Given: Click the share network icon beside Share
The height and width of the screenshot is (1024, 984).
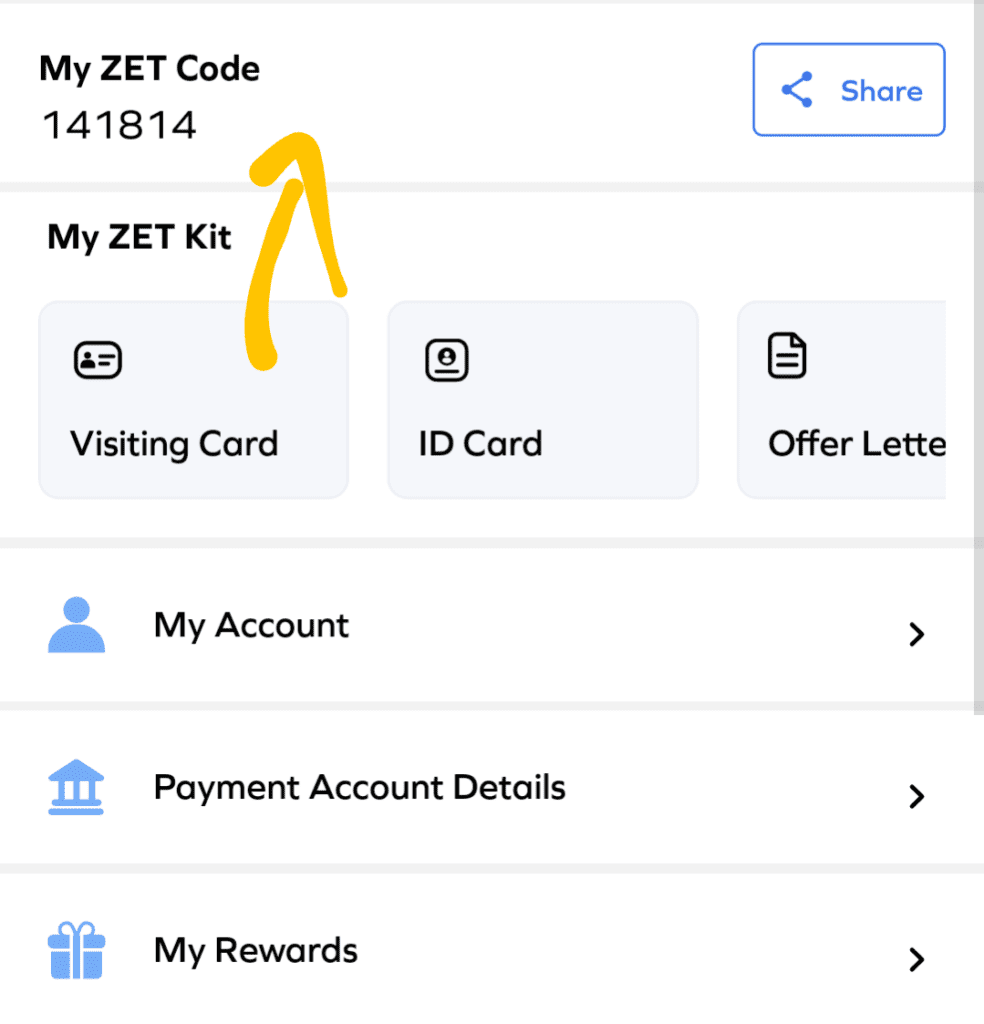Looking at the screenshot, I should (796, 89).
